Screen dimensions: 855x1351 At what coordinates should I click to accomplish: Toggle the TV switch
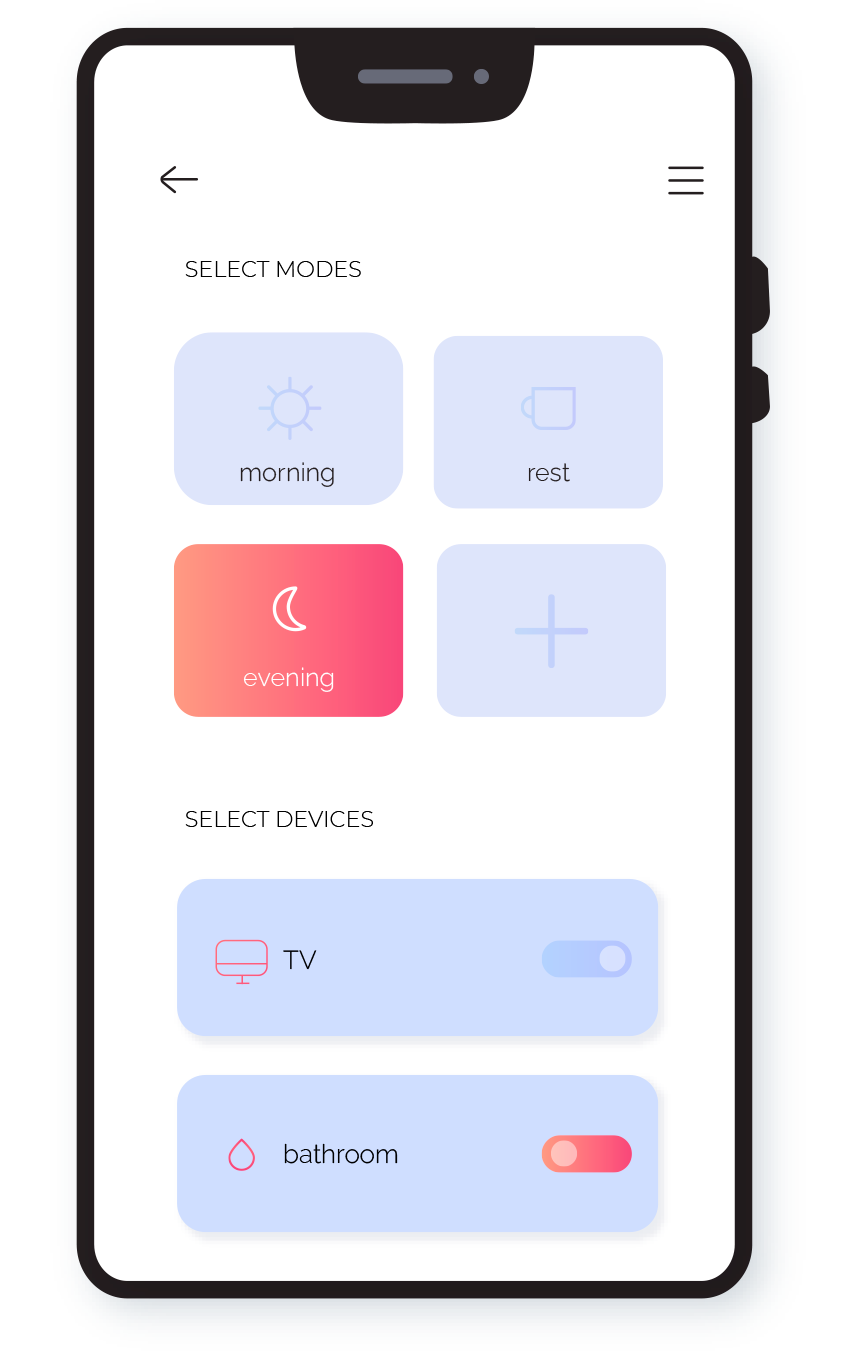(x=586, y=959)
